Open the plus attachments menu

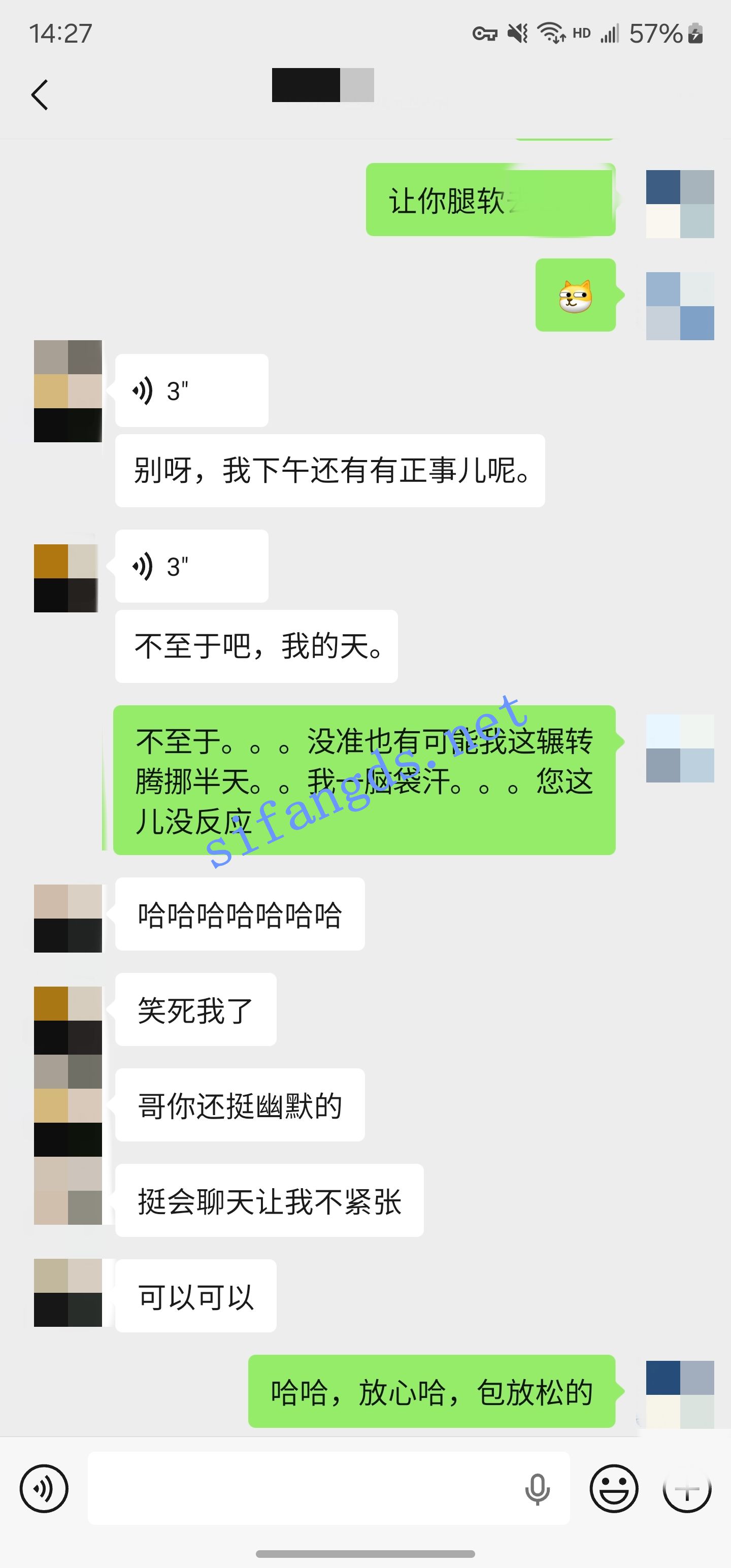[x=686, y=1488]
